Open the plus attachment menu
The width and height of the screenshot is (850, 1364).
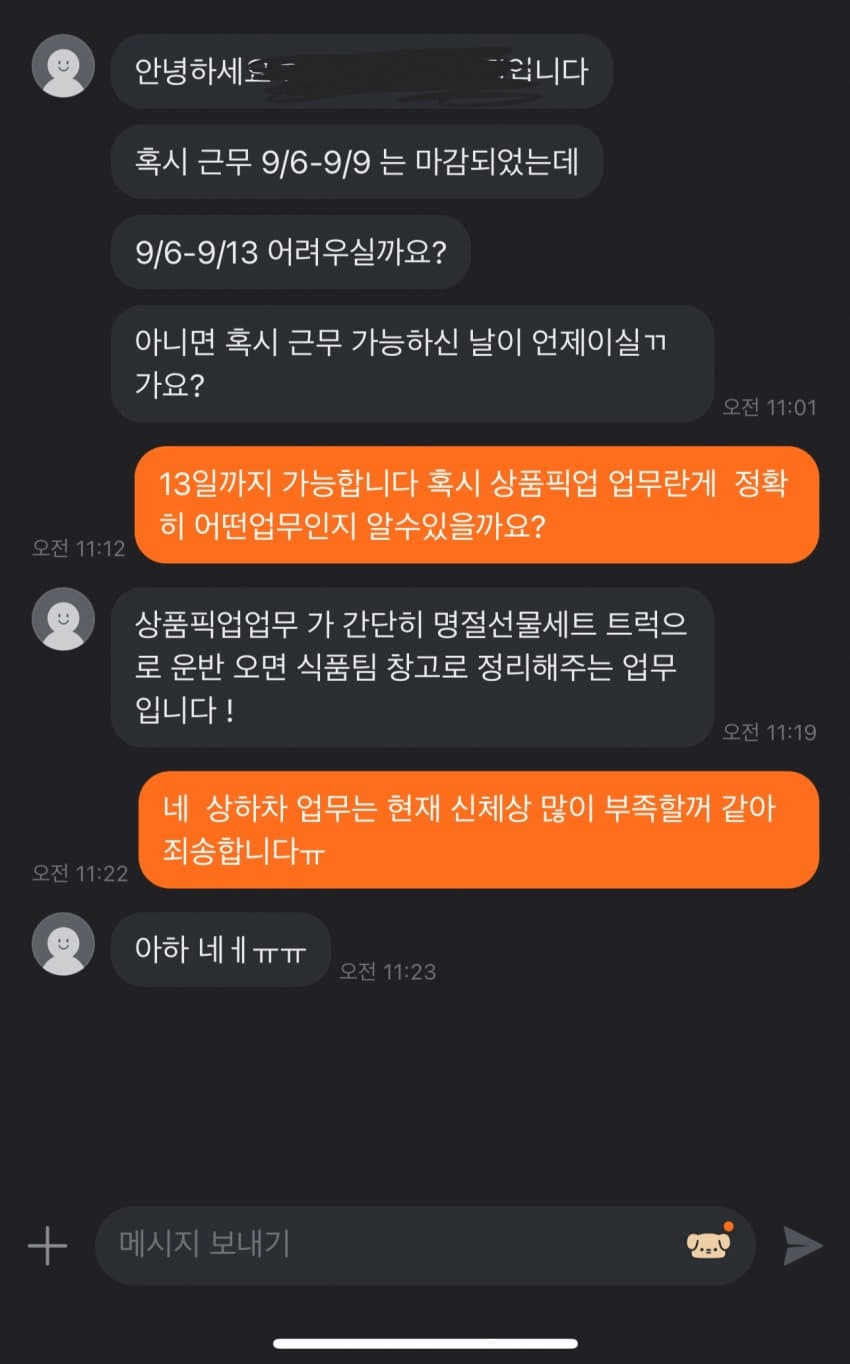(47, 1246)
